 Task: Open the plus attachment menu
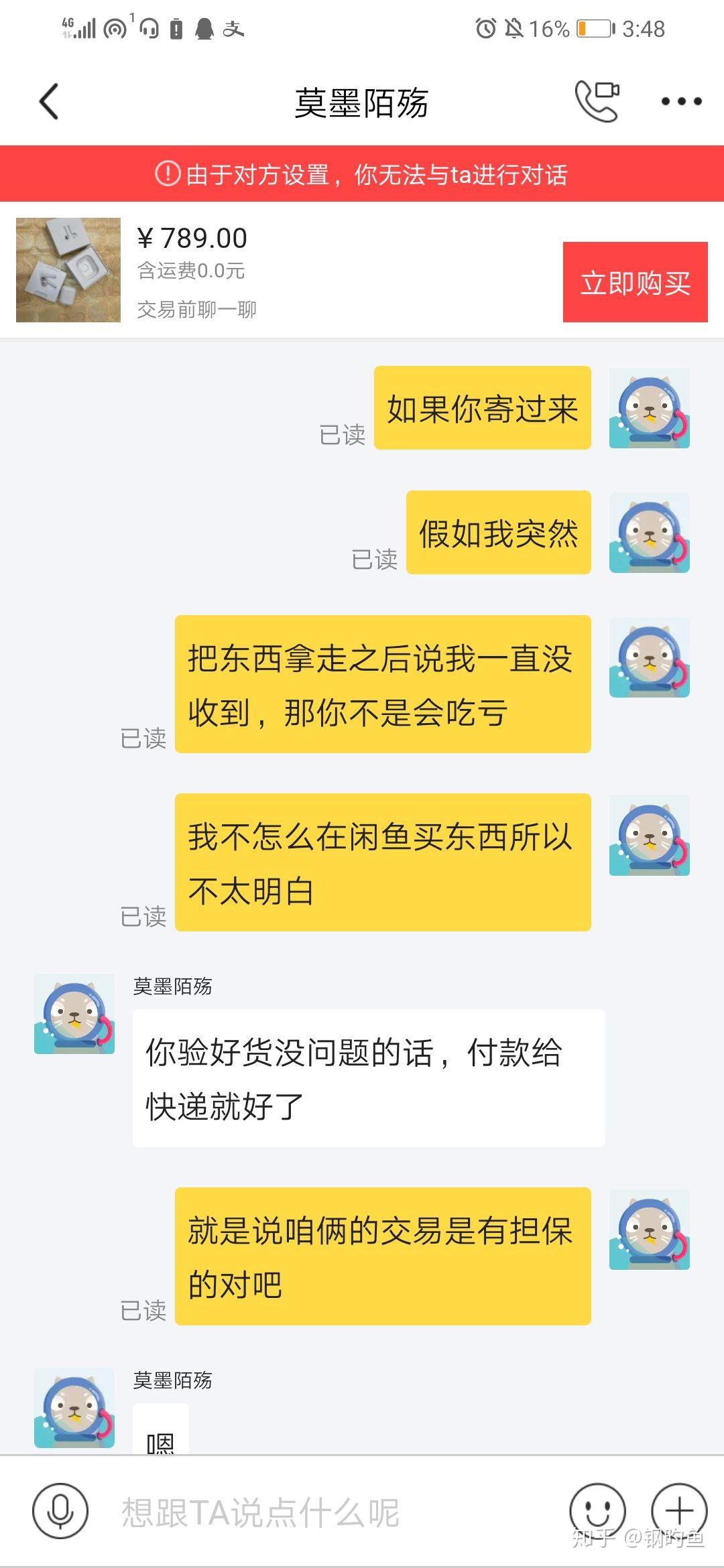click(x=679, y=1511)
